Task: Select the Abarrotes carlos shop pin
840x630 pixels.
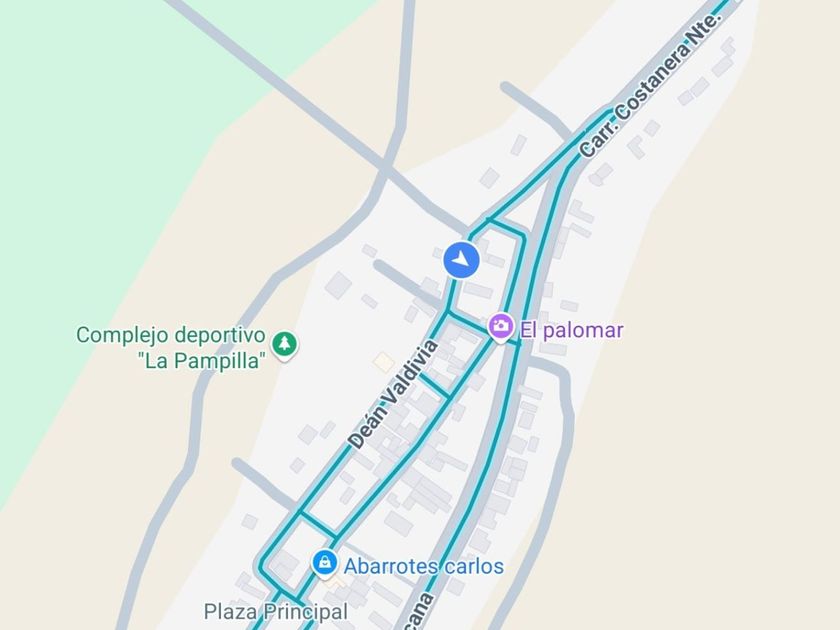Action: (324, 564)
